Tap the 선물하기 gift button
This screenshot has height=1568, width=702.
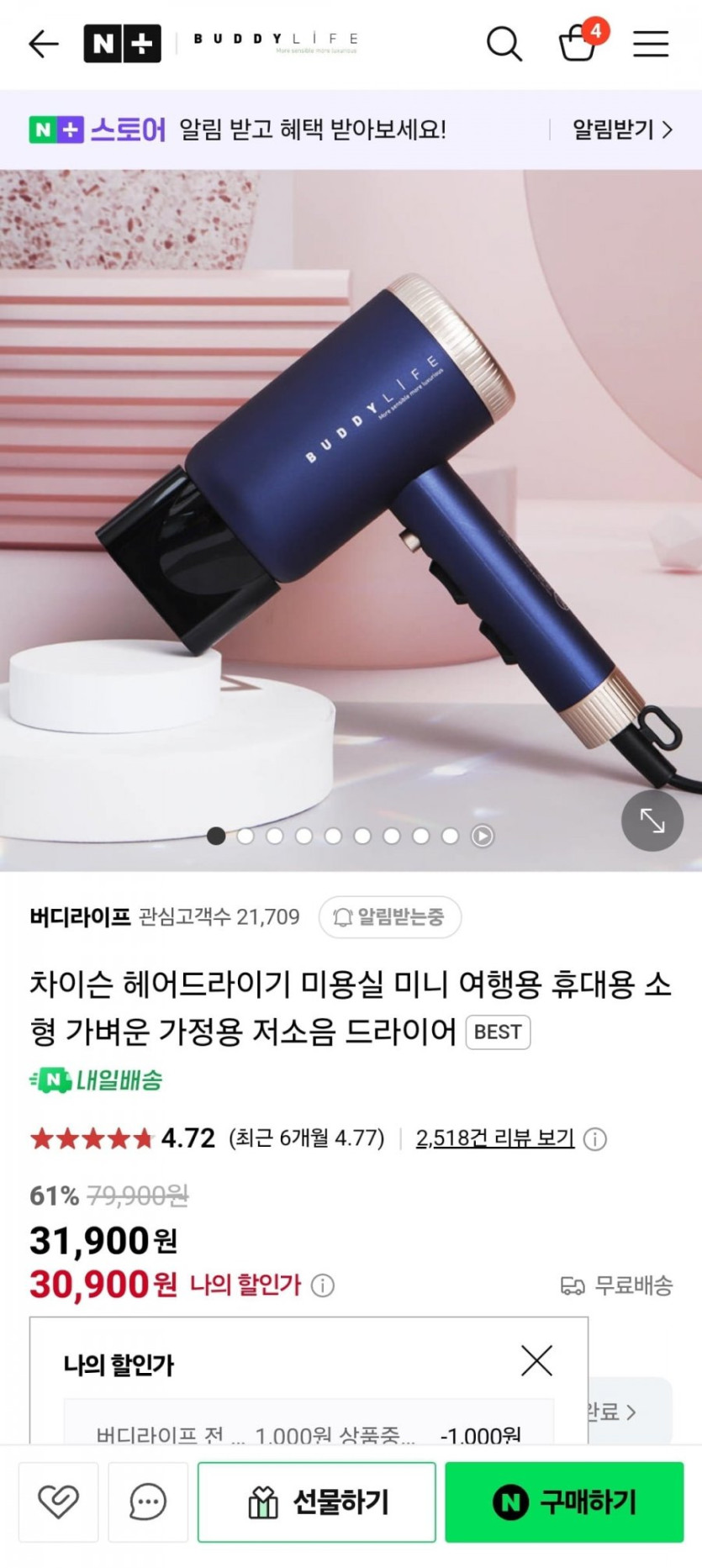[x=317, y=1502]
